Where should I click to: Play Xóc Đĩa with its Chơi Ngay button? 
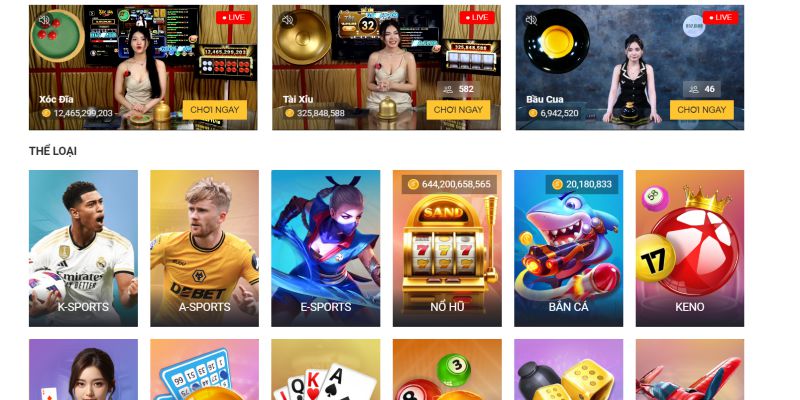tap(215, 110)
